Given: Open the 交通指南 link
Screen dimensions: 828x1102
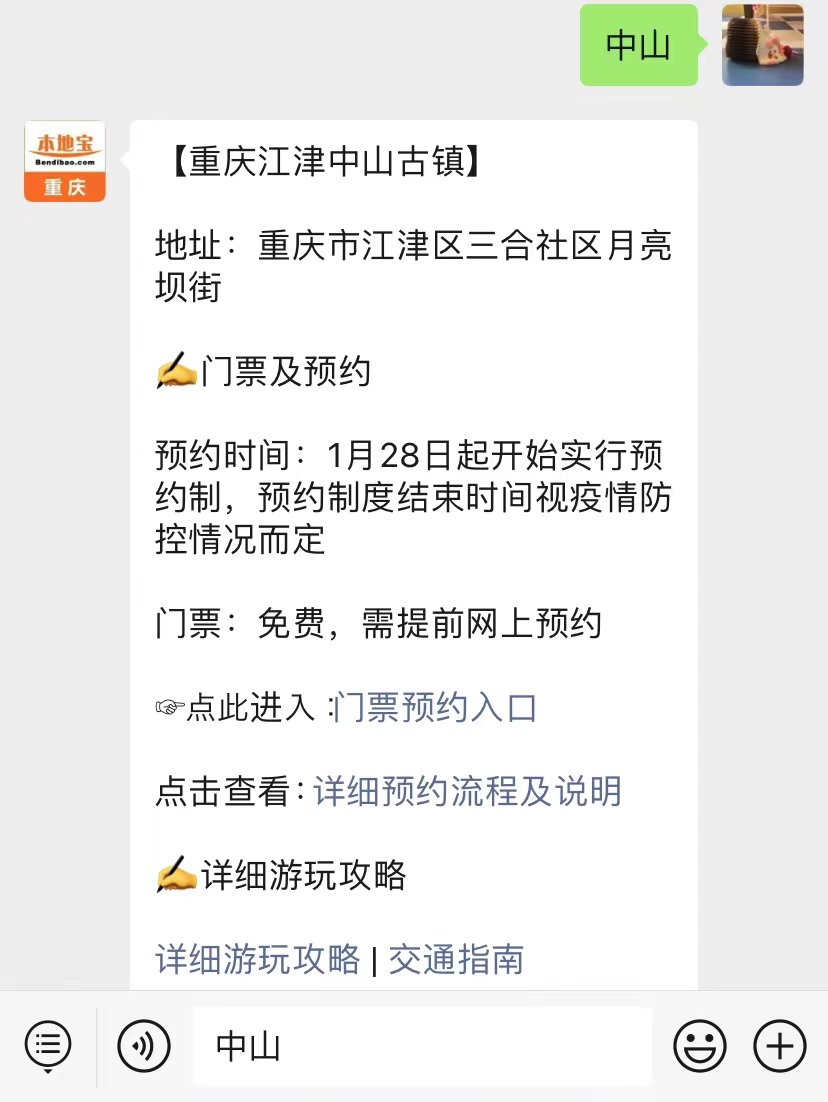Looking at the screenshot, I should [456, 959].
